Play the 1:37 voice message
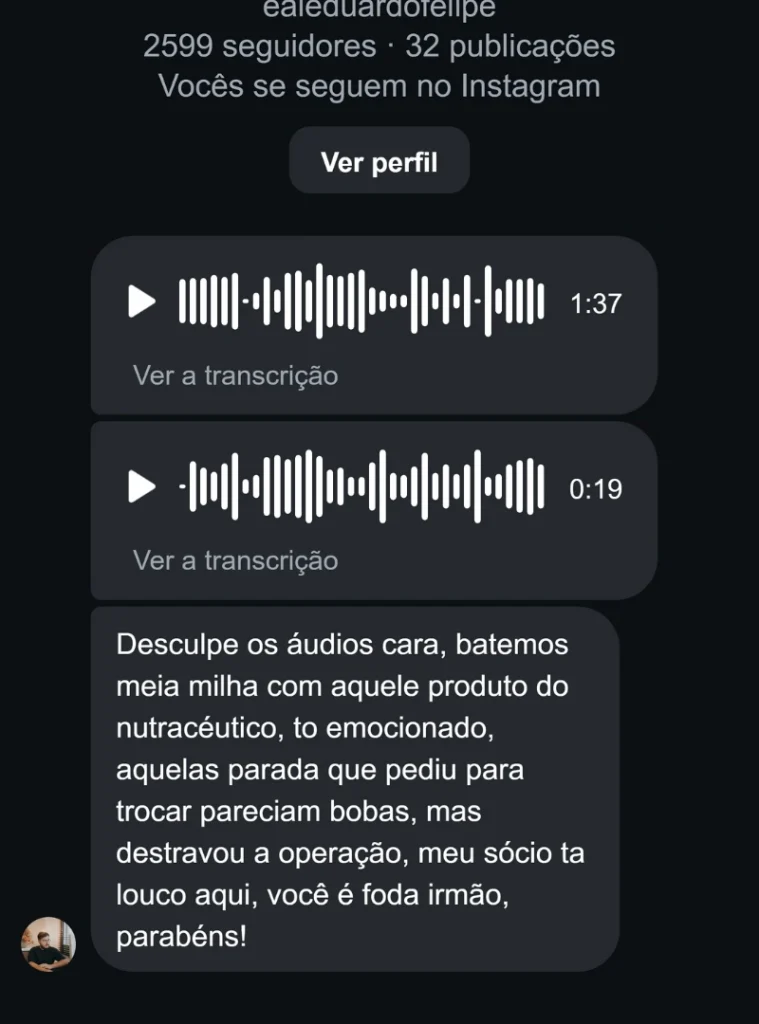 pos(142,301)
